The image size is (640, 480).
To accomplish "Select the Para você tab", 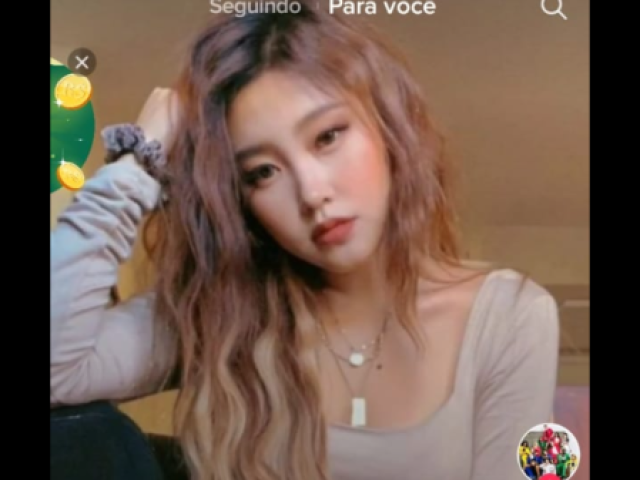I will pyautogui.click(x=382, y=7).
